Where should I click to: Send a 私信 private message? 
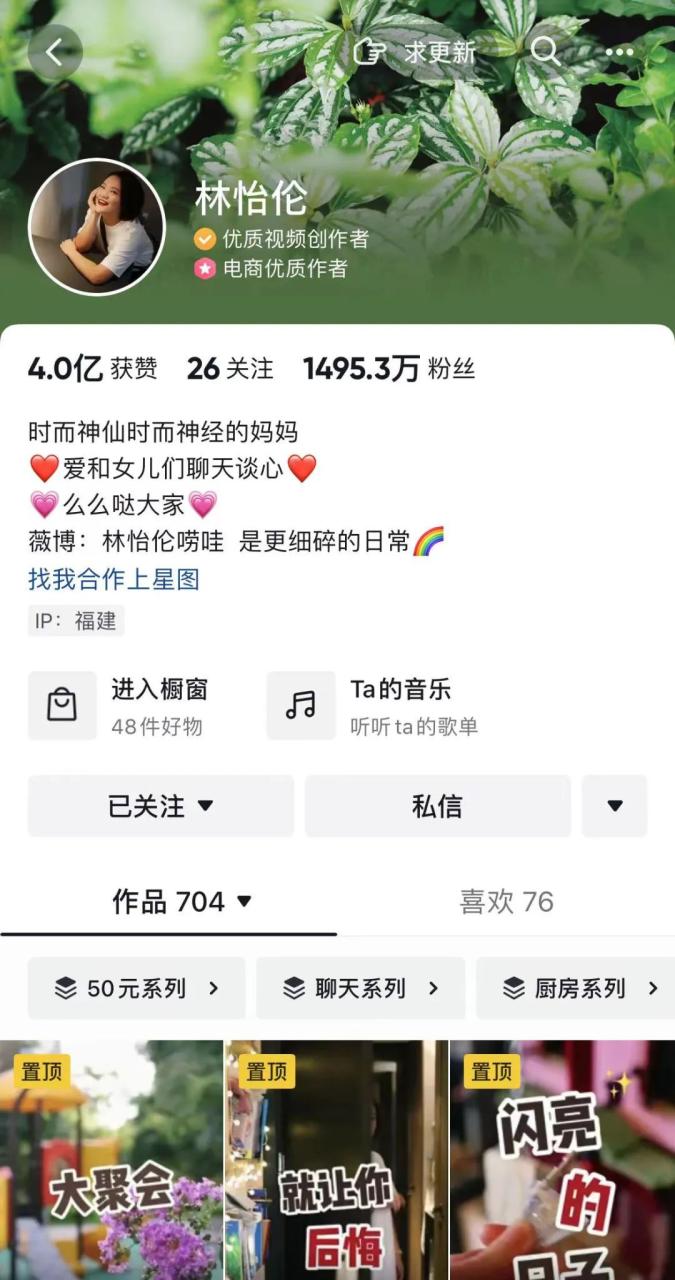coord(437,806)
